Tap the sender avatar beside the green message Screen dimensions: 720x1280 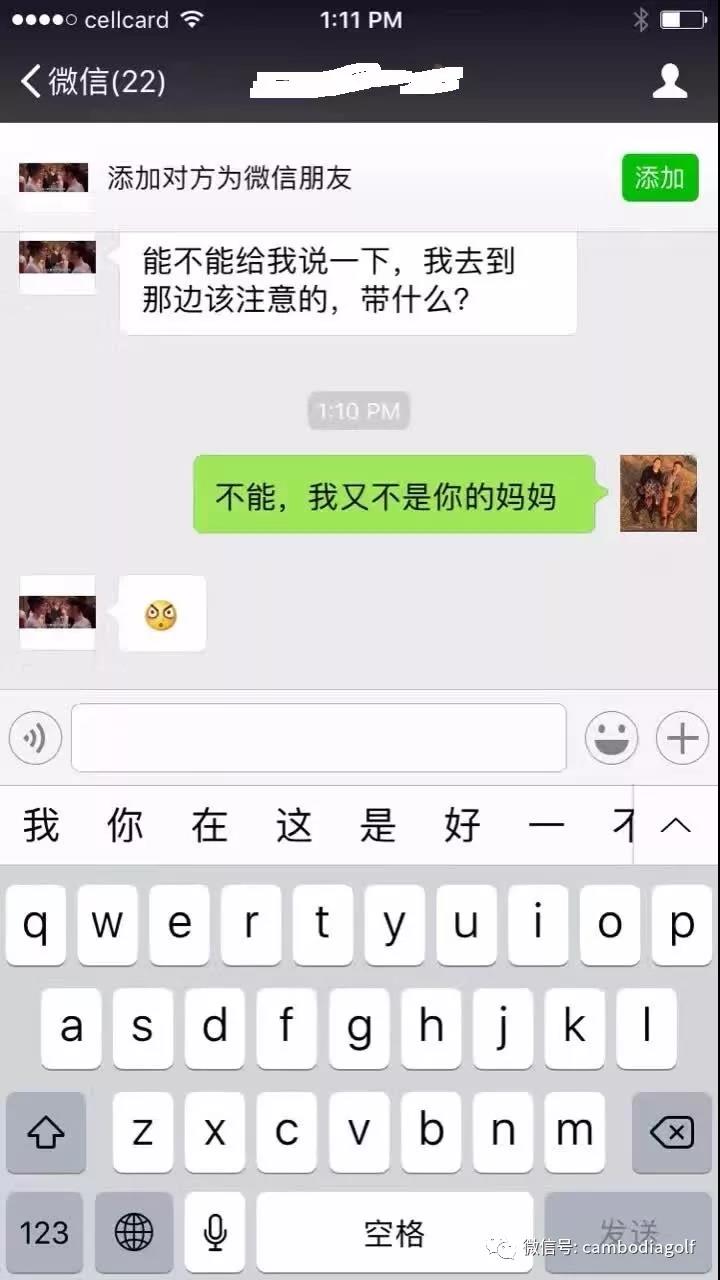[x=658, y=493]
